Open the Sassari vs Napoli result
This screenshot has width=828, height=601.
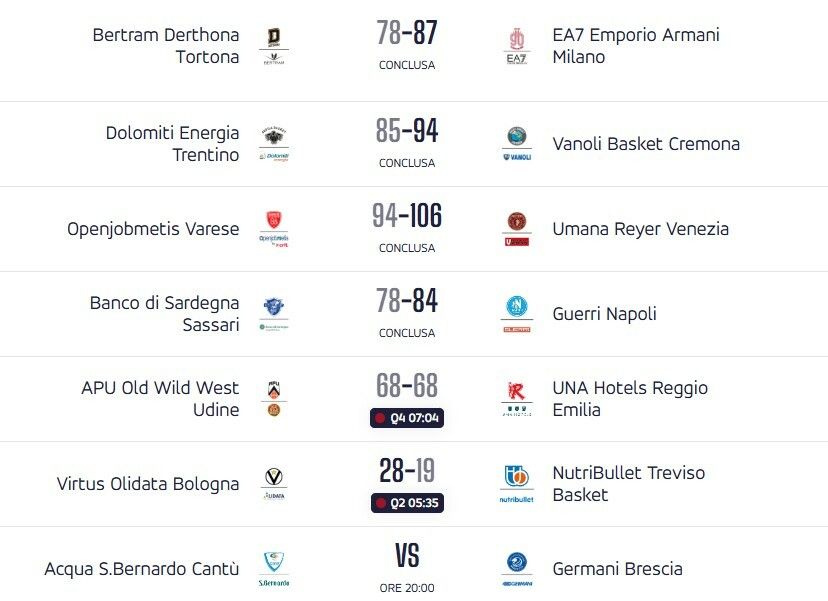(x=407, y=313)
